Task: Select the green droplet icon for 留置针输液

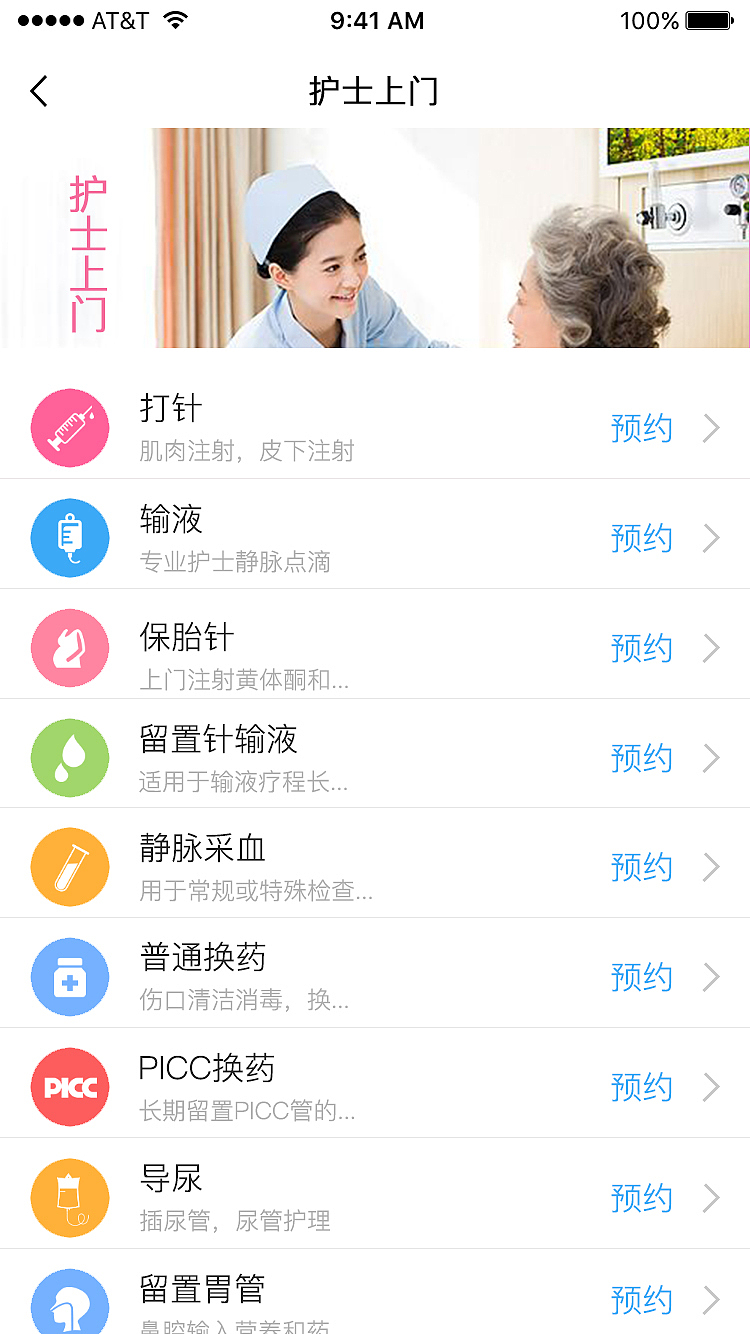Action: pyautogui.click(x=70, y=758)
